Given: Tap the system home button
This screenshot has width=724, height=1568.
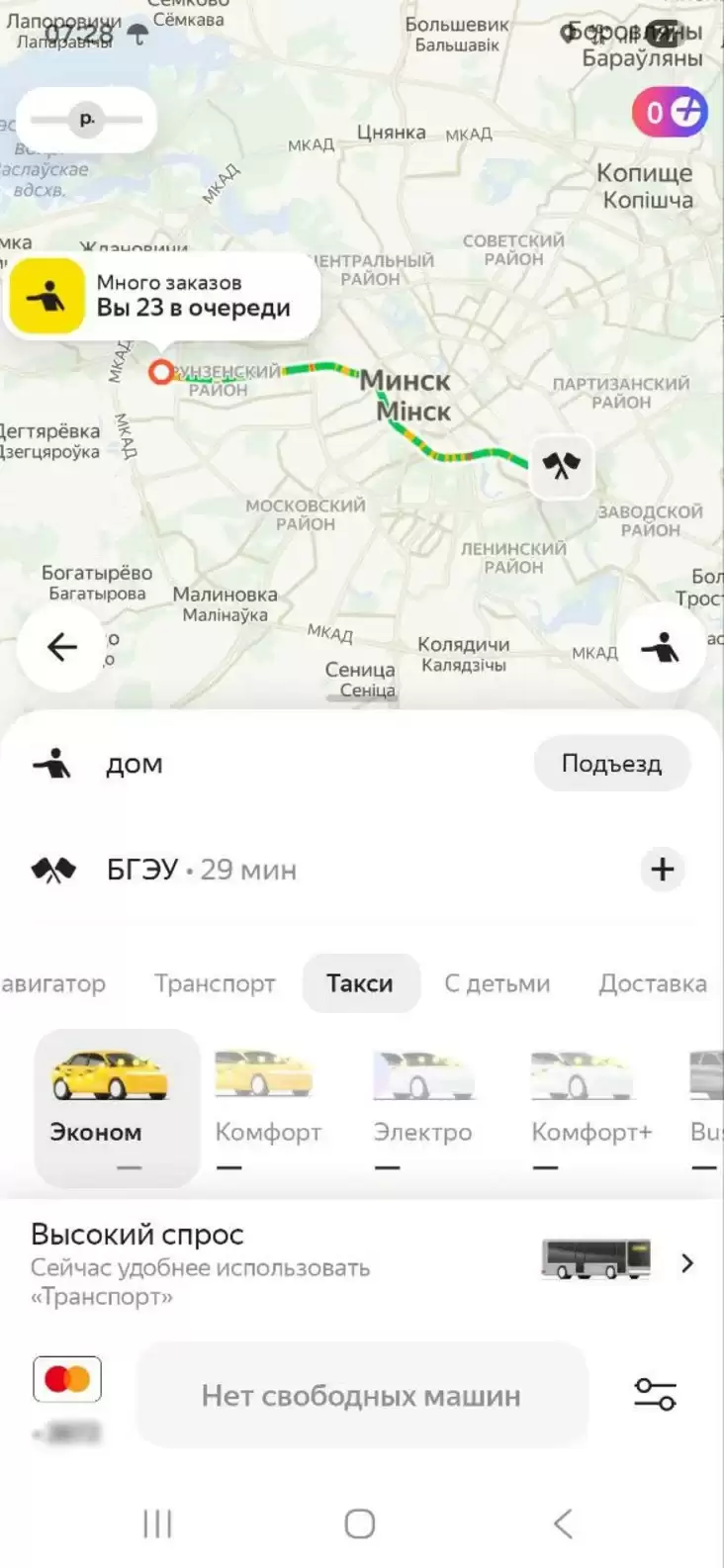Looking at the screenshot, I should [x=360, y=1523].
